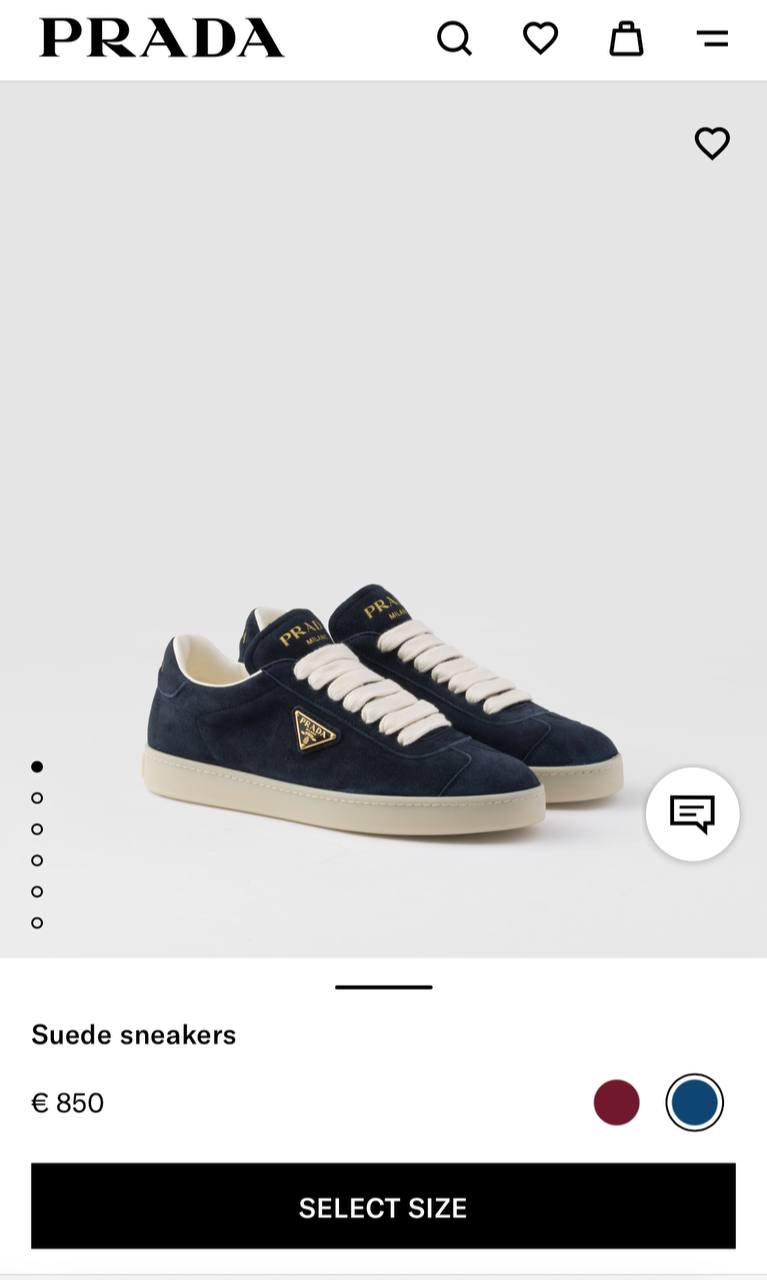Select the burgundy color swatch
Image resolution: width=767 pixels, height=1280 pixels.
click(x=616, y=1102)
